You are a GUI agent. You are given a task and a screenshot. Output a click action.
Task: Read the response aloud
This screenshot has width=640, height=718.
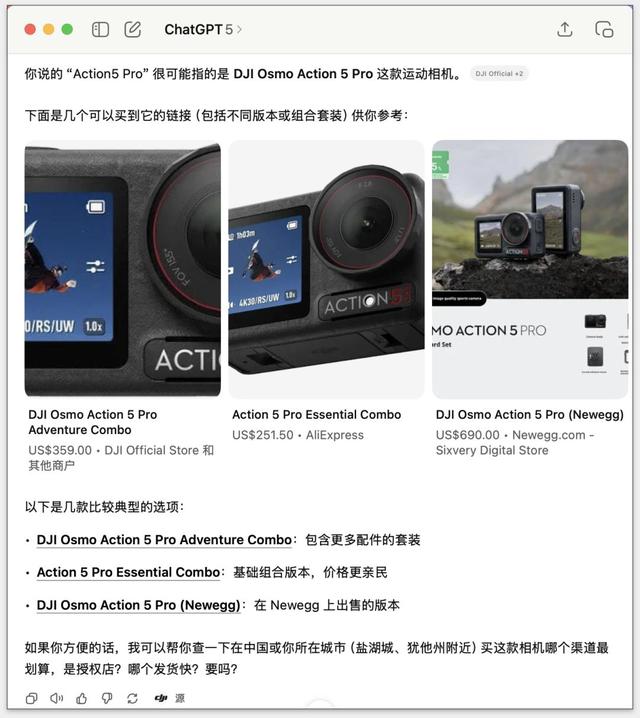(57, 698)
